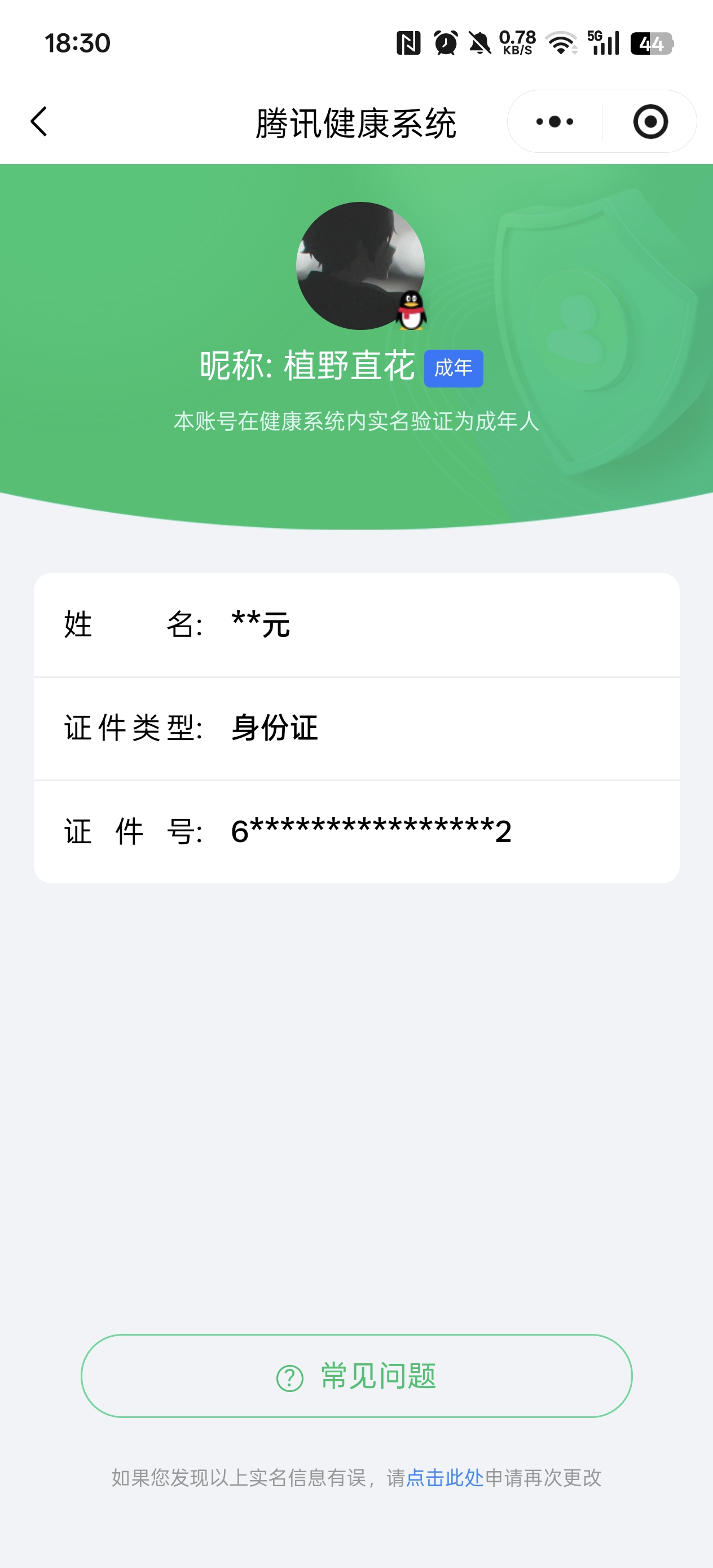The image size is (713, 1568).
Task: Tap the circular exit mini-program icon
Action: click(651, 121)
